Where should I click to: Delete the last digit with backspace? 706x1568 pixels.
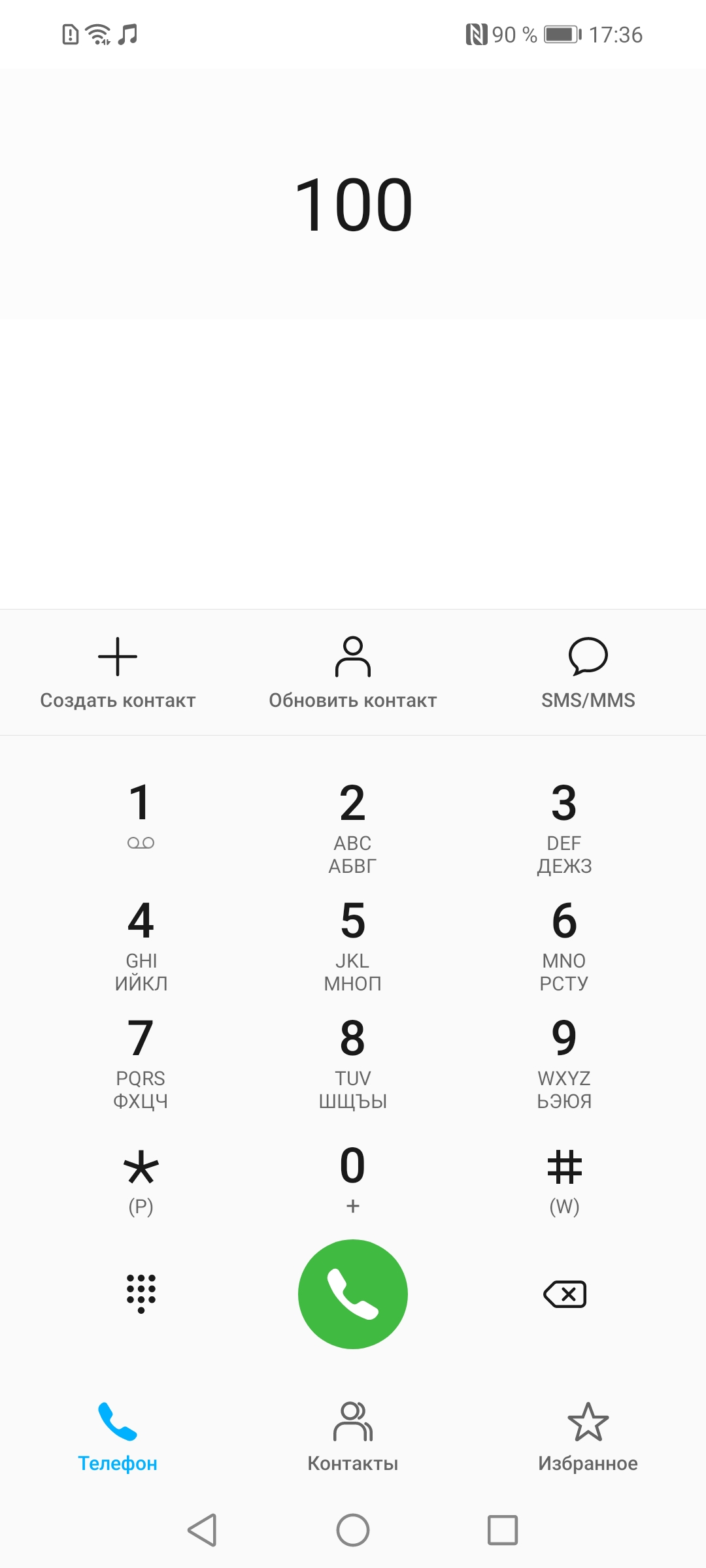565,1294
